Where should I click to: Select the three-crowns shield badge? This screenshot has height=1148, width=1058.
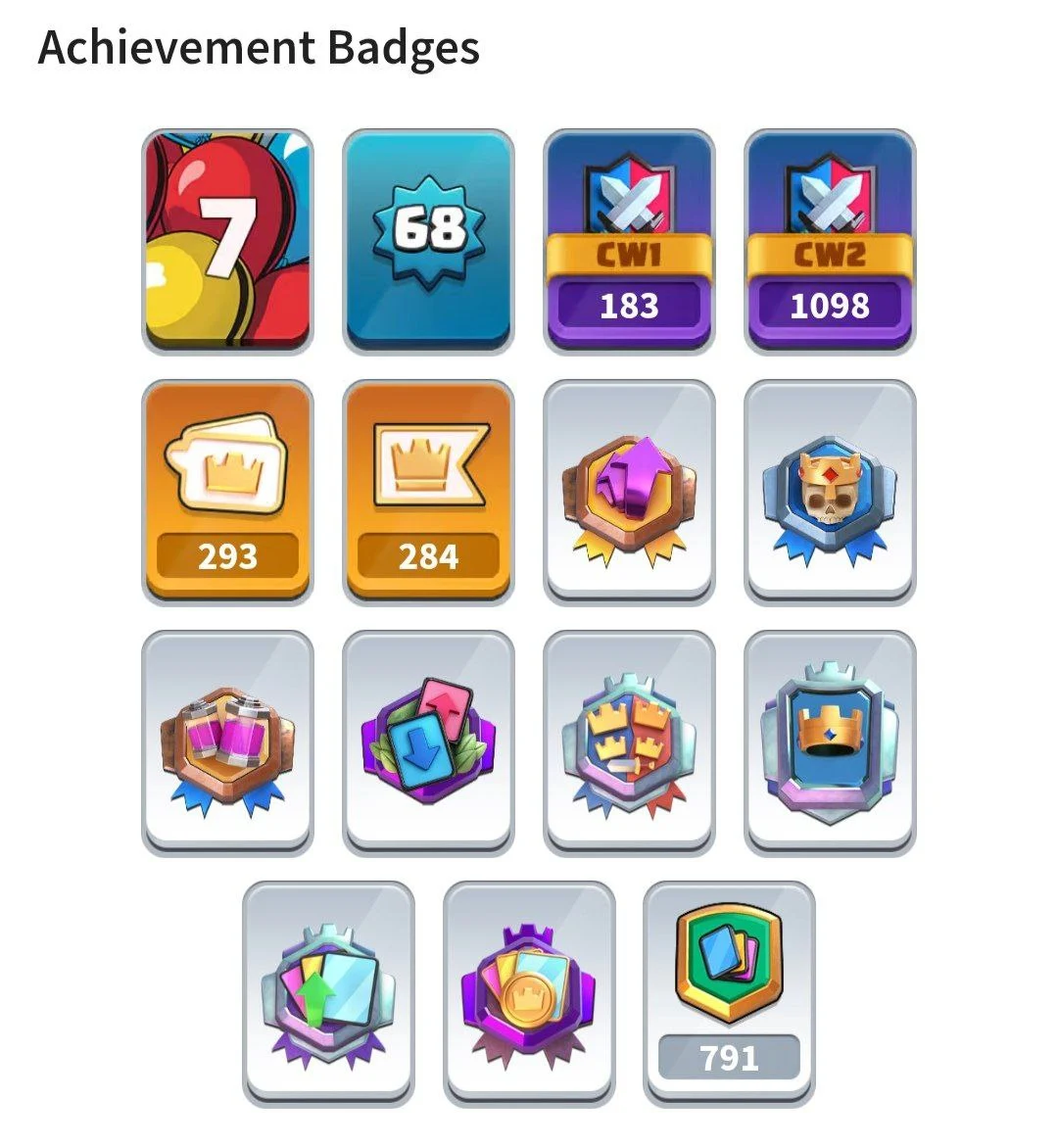(x=629, y=742)
